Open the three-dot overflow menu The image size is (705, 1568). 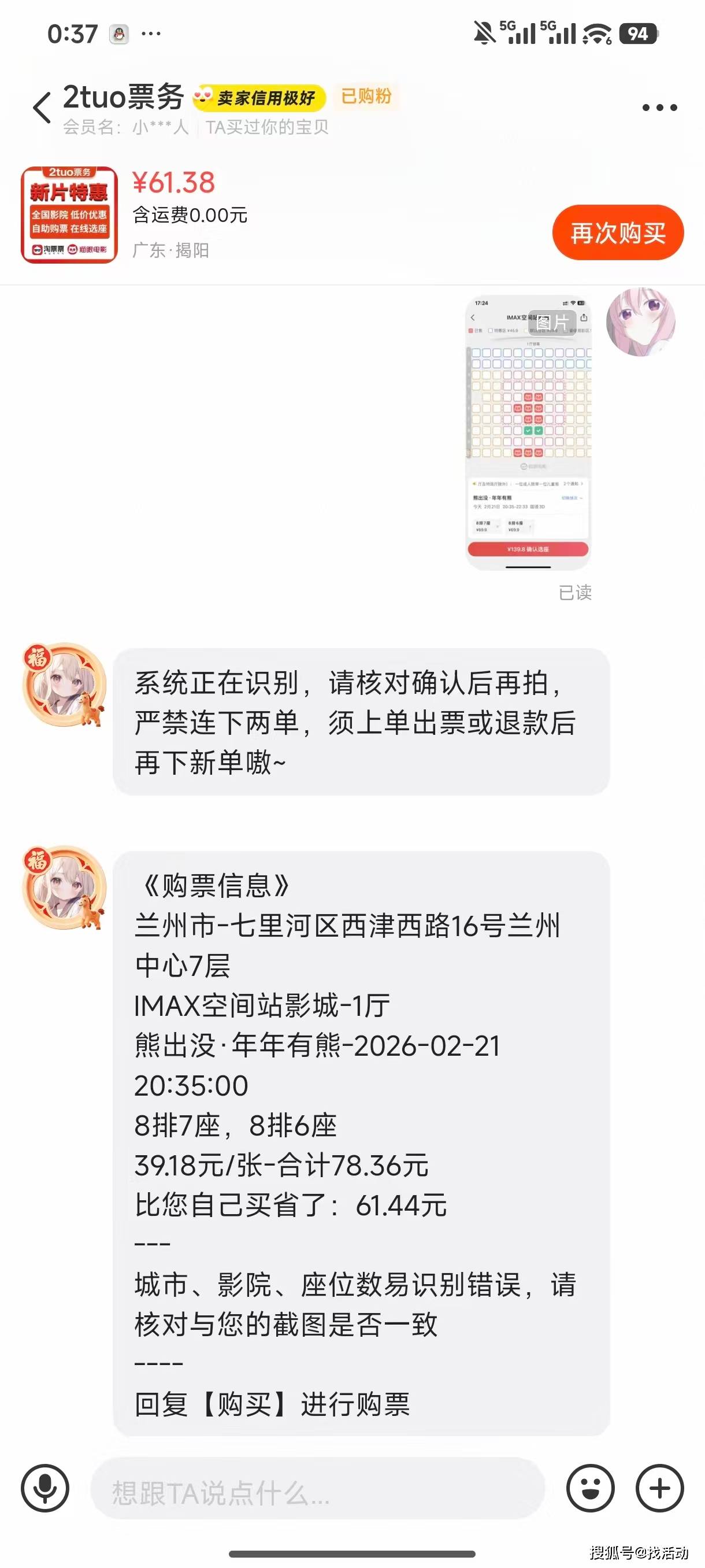(659, 108)
